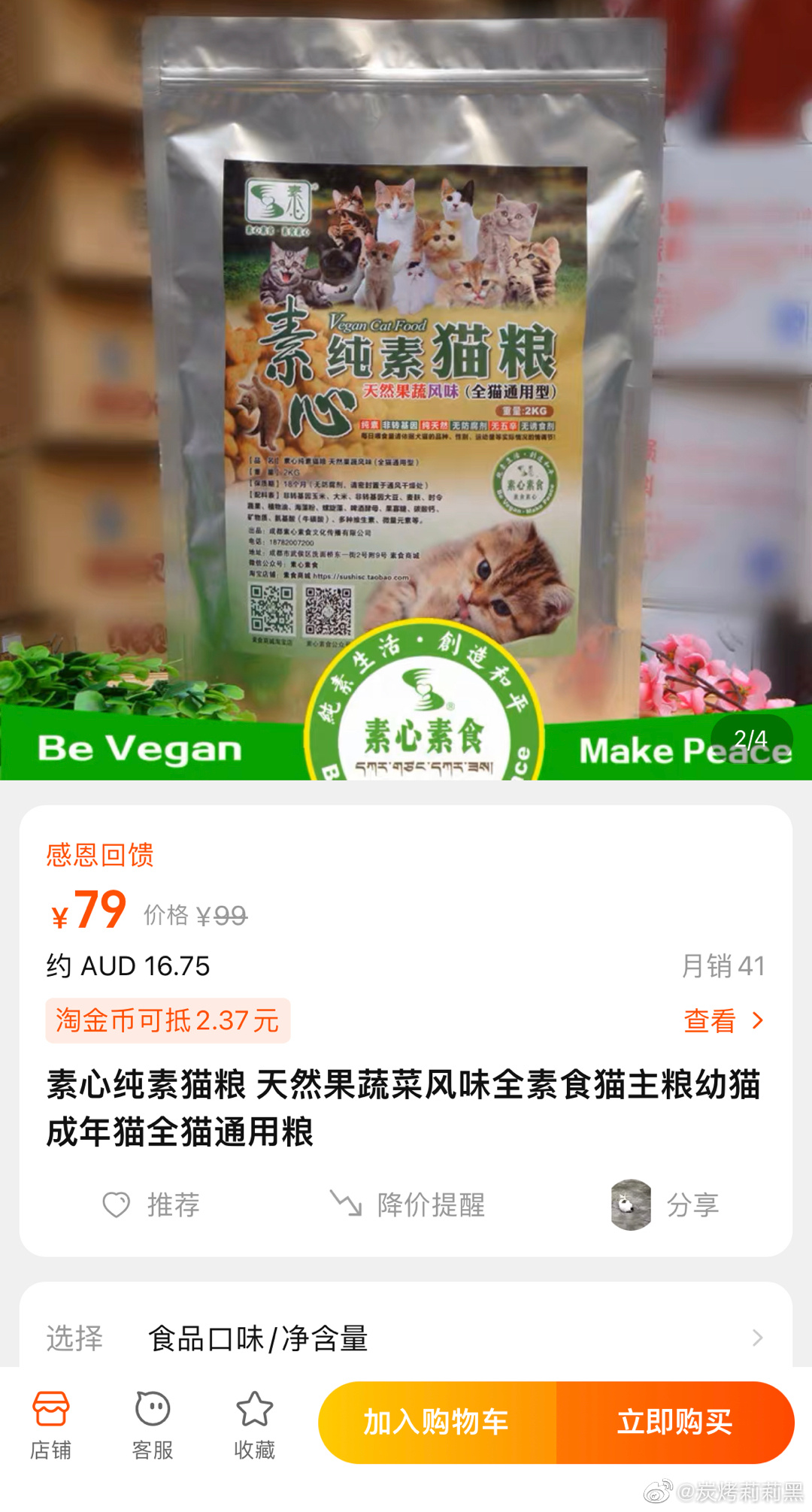Add item to favorites (收藏)
Image resolution: width=812 pixels, height=1512 pixels.
pos(254,1424)
